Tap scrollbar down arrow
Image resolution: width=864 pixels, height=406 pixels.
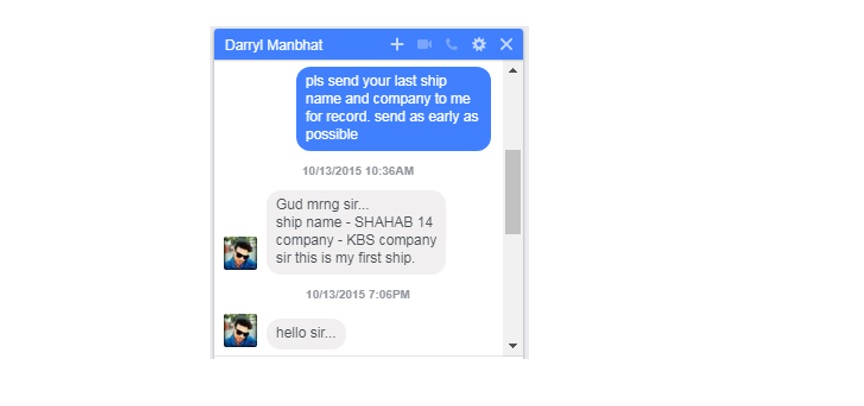pos(513,346)
